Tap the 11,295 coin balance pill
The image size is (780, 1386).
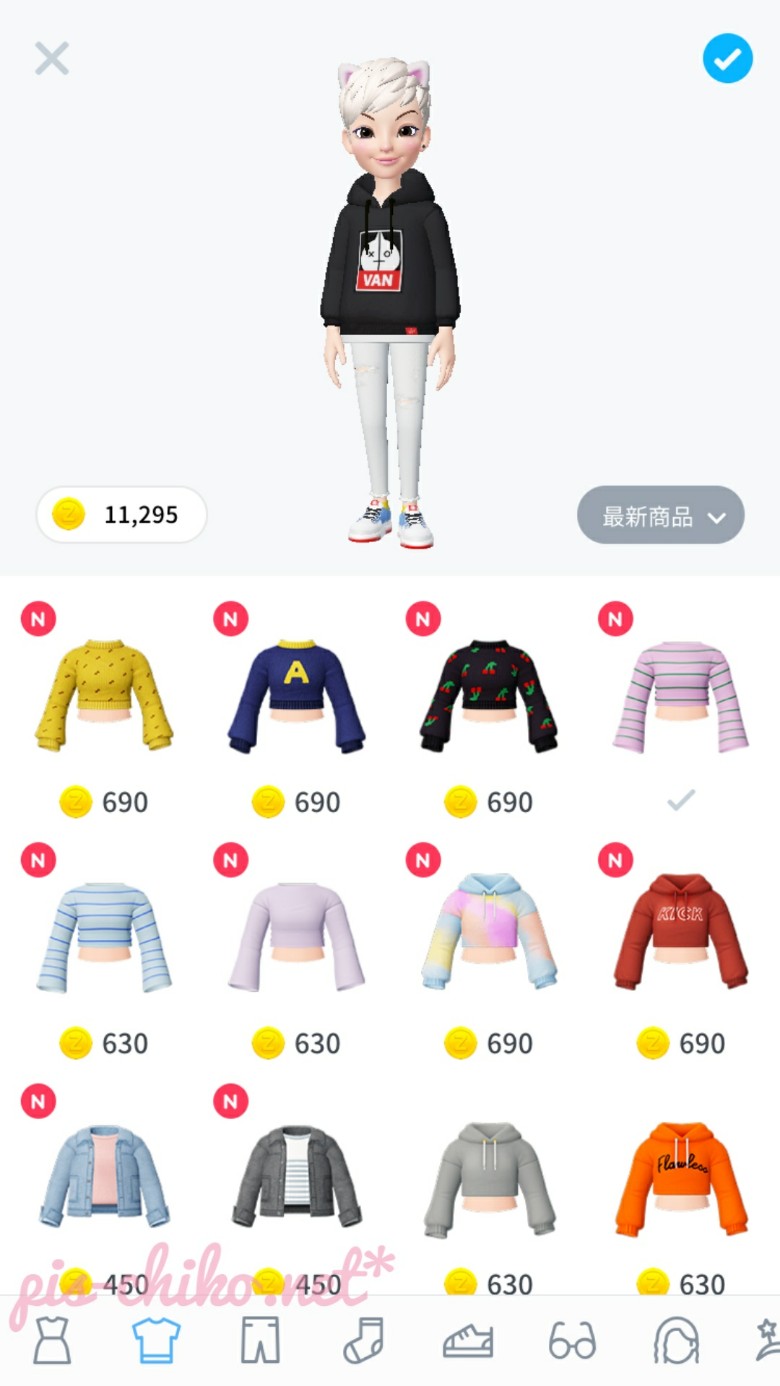[x=122, y=515]
